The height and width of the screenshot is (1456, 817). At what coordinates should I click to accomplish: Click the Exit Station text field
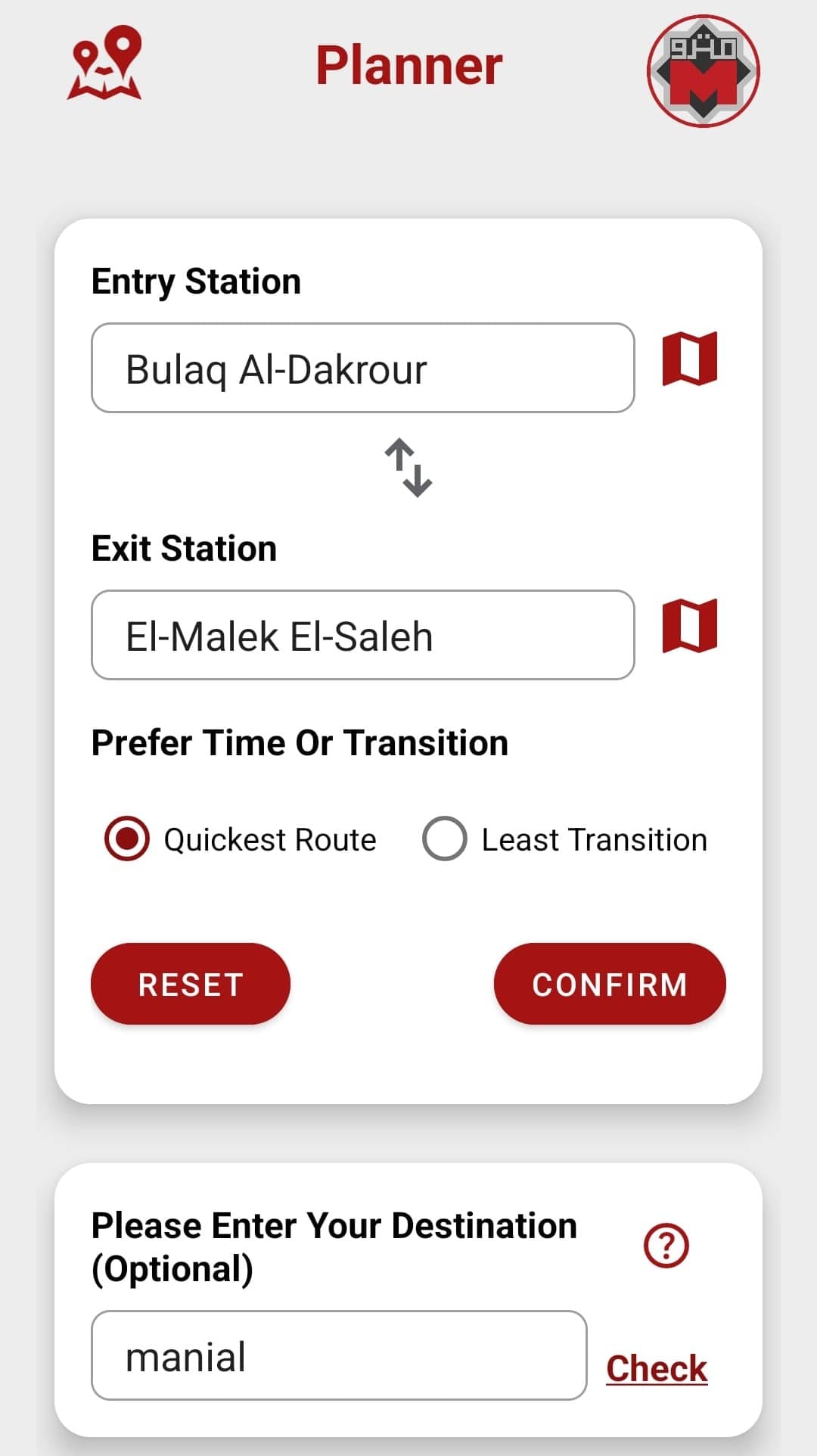pos(362,635)
